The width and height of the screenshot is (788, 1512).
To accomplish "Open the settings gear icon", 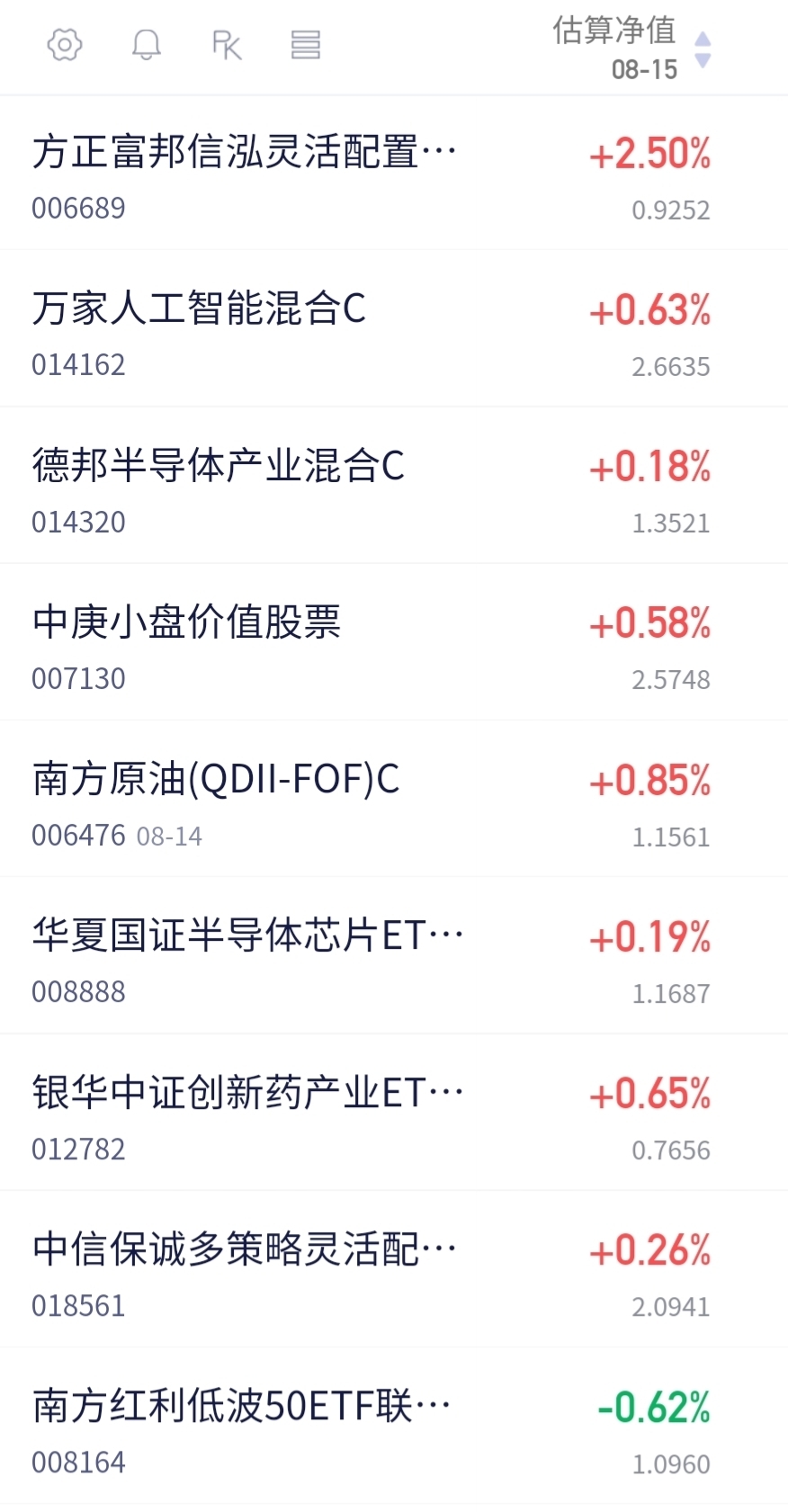I will point(65,44).
